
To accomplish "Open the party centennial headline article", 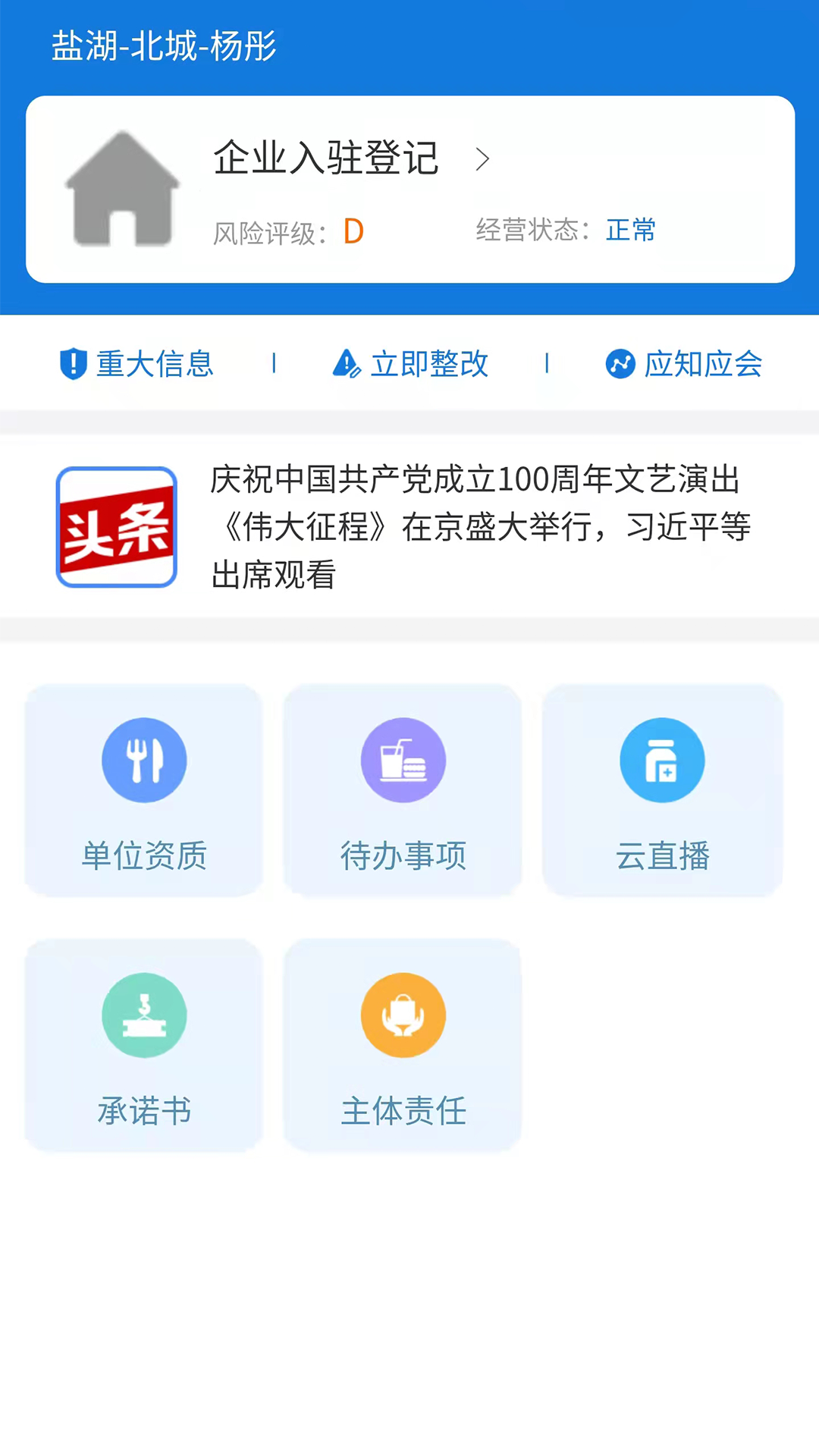I will [478, 526].
